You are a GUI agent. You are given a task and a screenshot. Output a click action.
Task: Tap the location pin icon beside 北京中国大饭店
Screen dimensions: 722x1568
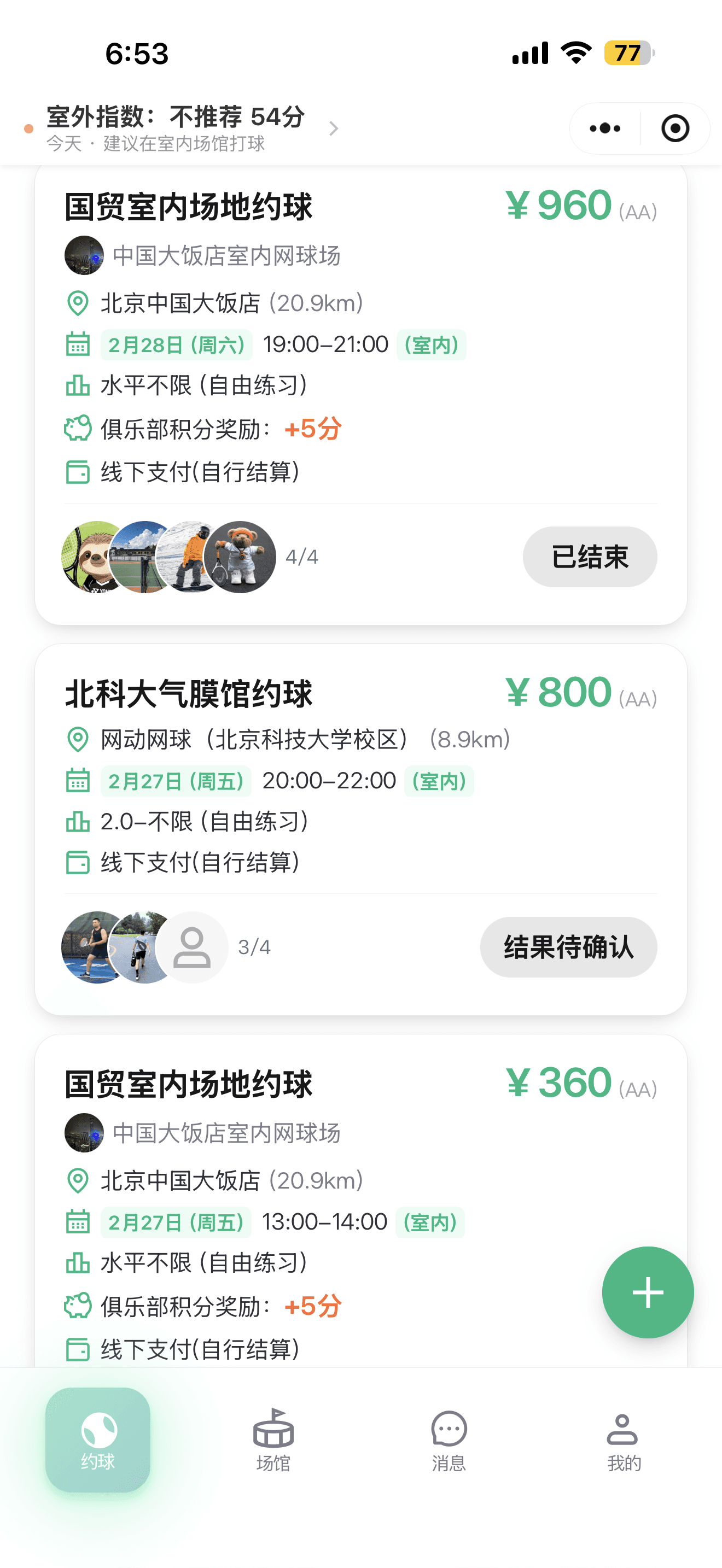click(x=77, y=302)
